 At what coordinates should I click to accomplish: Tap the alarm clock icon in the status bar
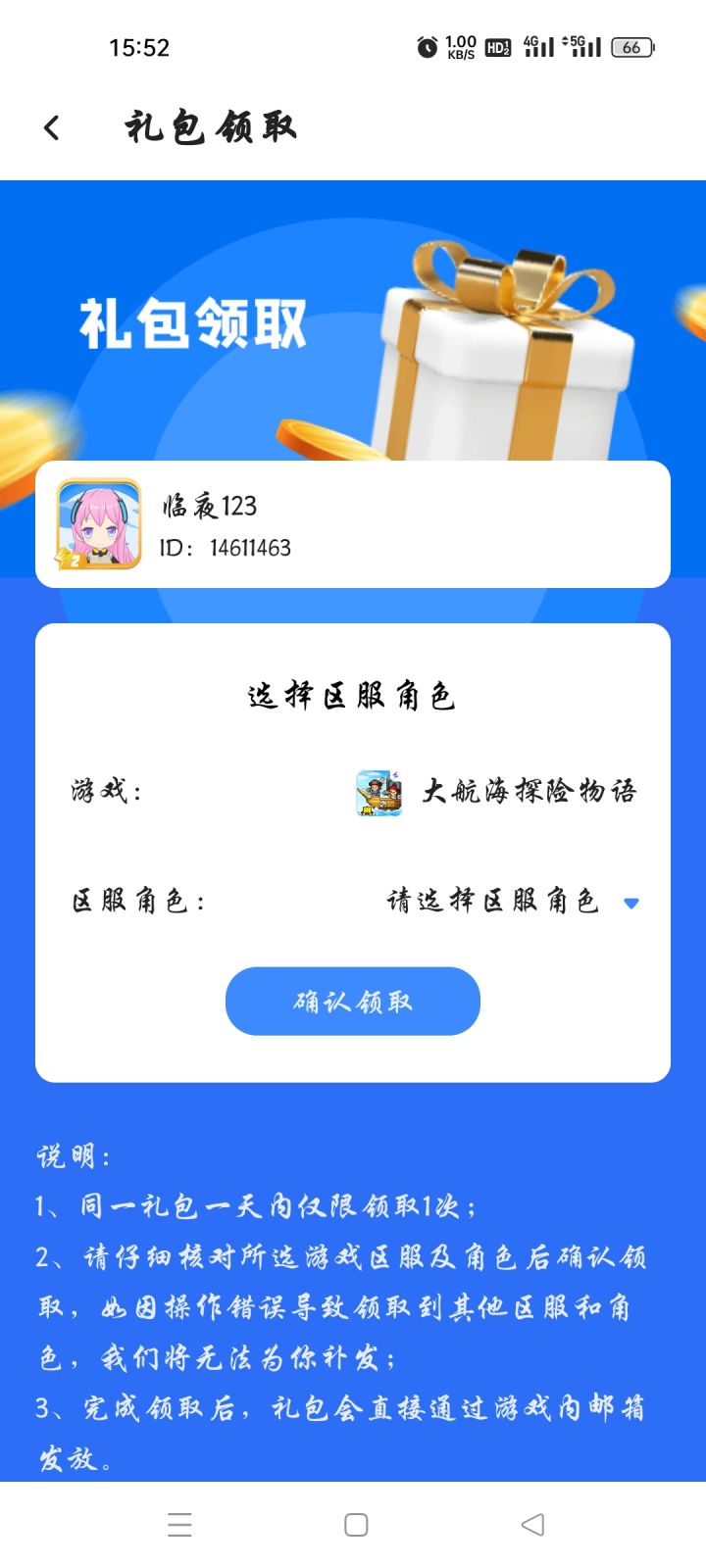pyautogui.click(x=426, y=45)
